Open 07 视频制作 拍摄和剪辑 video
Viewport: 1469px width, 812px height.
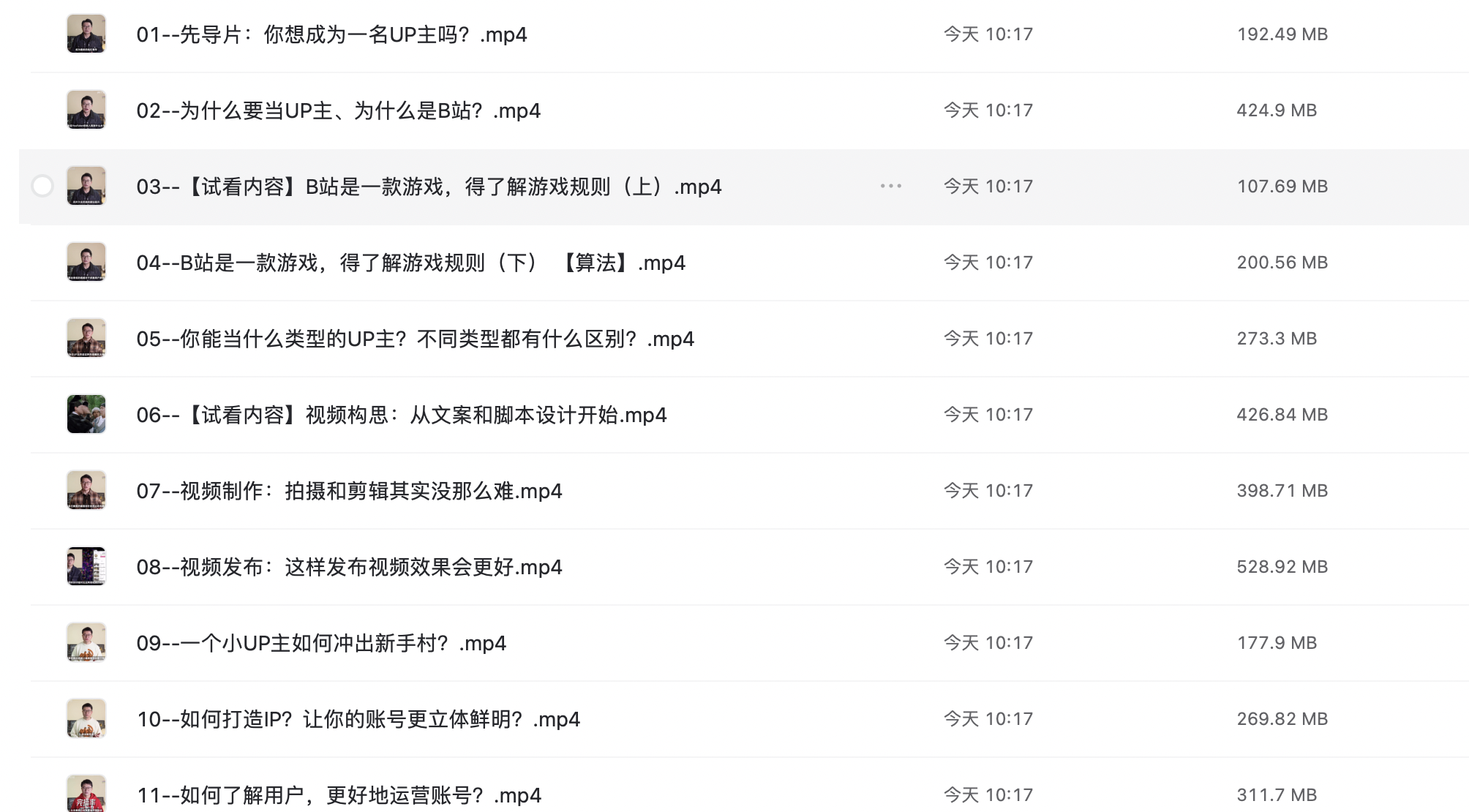tap(349, 491)
